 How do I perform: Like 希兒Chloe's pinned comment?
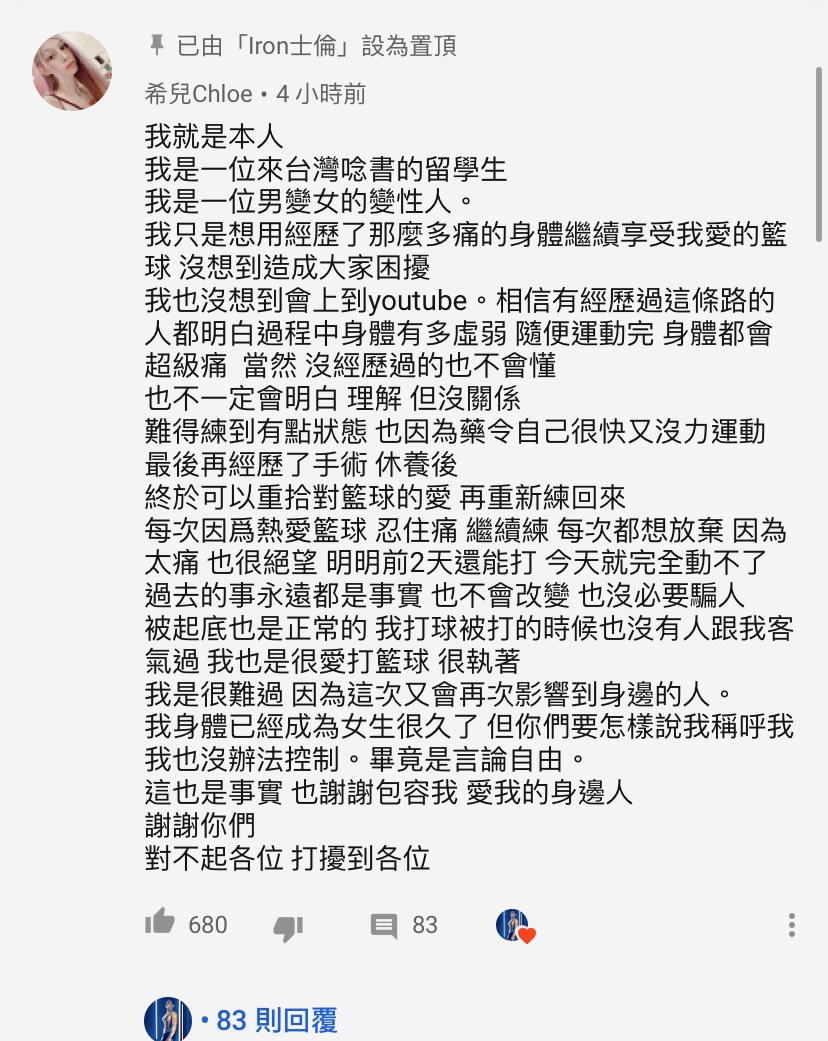[160, 923]
